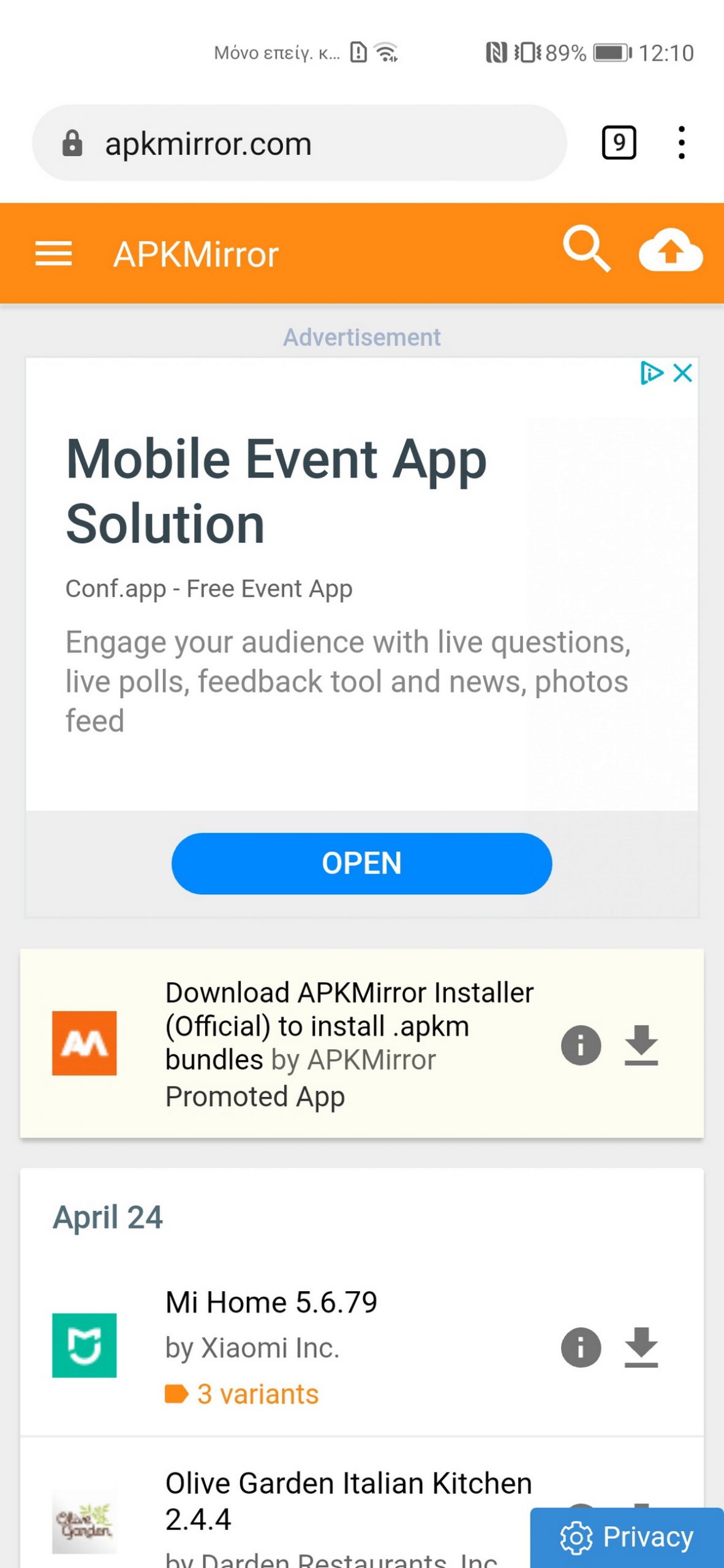Tap the ad's blue OPEN button
The image size is (724, 1568).
pos(361,863)
